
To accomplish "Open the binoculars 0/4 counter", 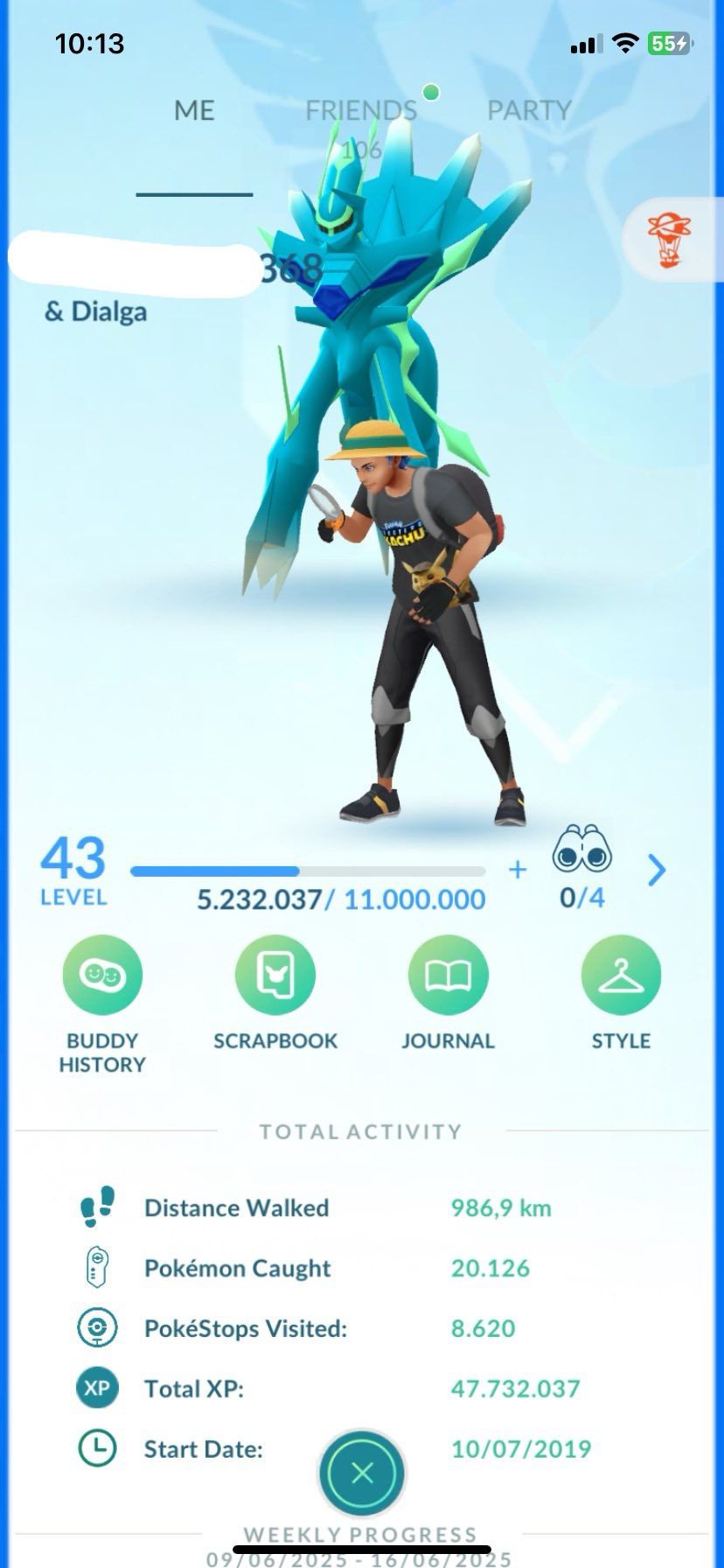I will [582, 866].
